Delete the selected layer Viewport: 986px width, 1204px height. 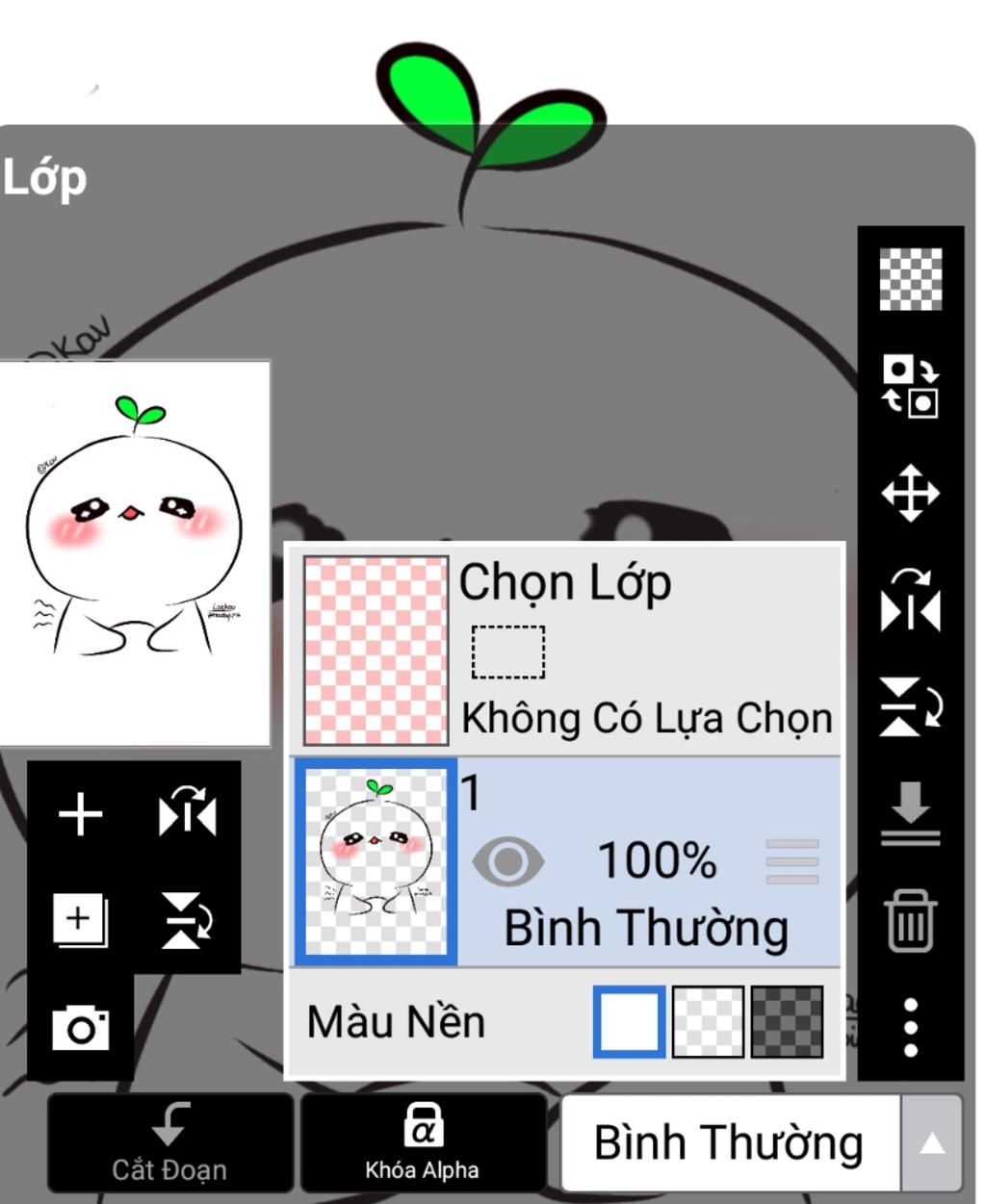pos(910,920)
